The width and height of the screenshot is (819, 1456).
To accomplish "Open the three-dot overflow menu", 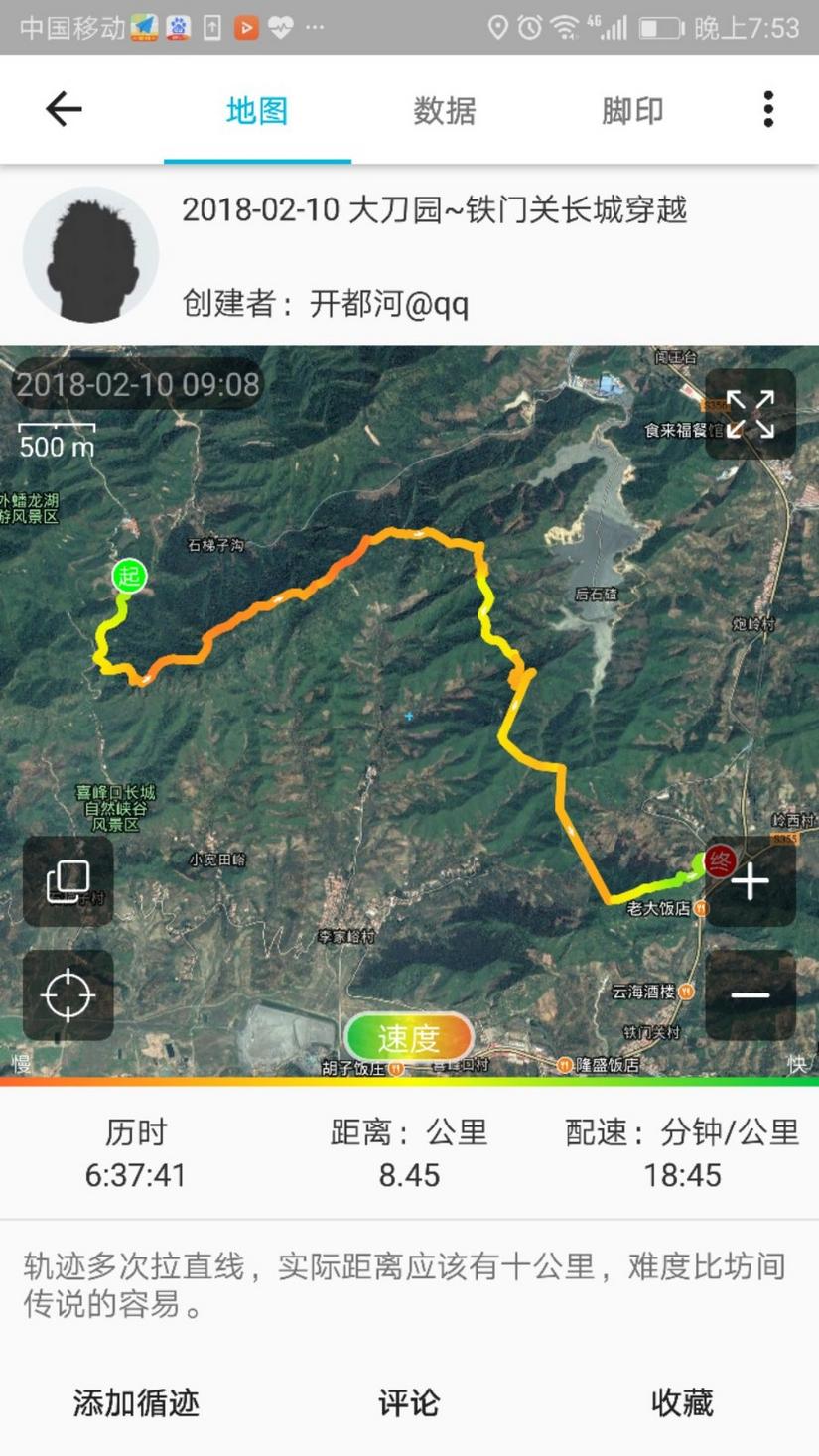I will (766, 109).
